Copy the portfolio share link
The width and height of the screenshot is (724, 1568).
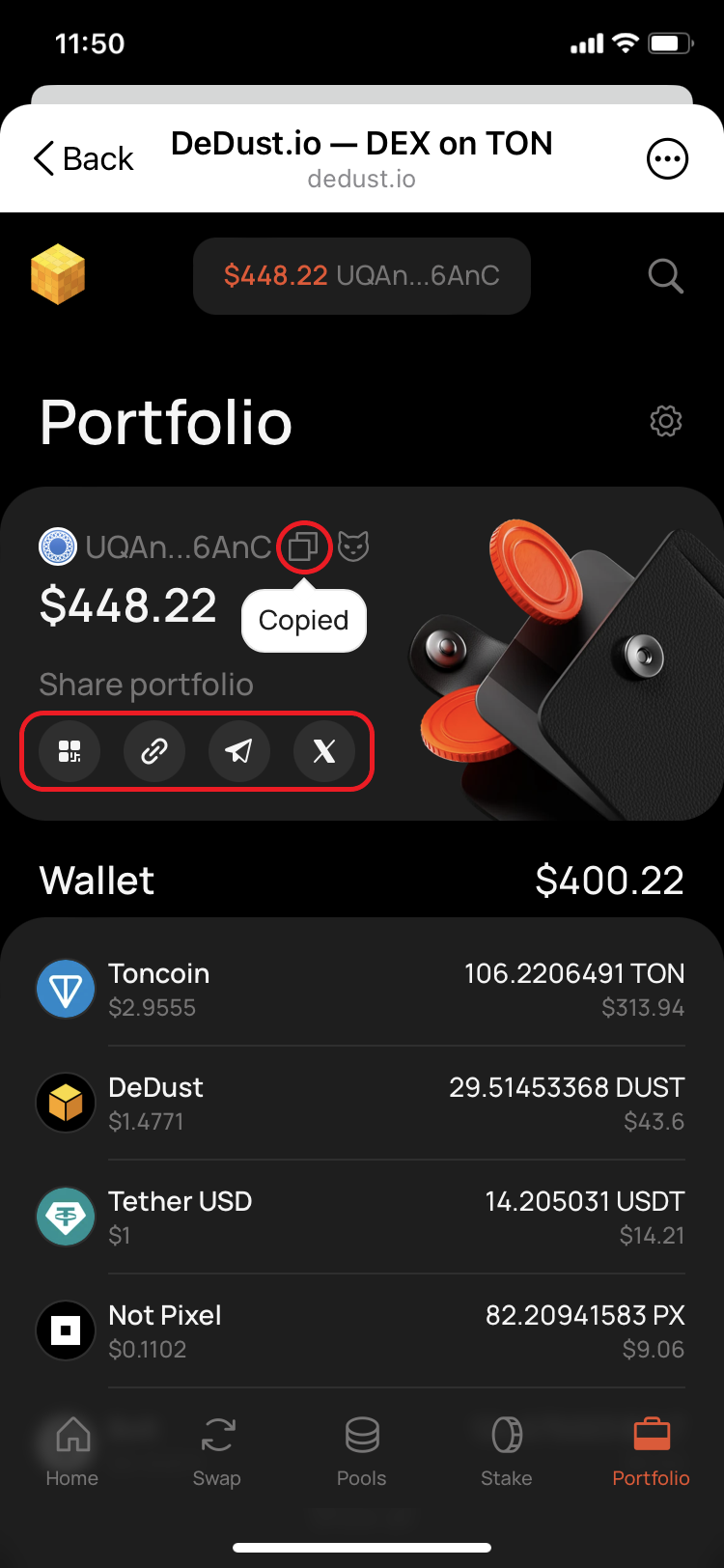coord(154,751)
